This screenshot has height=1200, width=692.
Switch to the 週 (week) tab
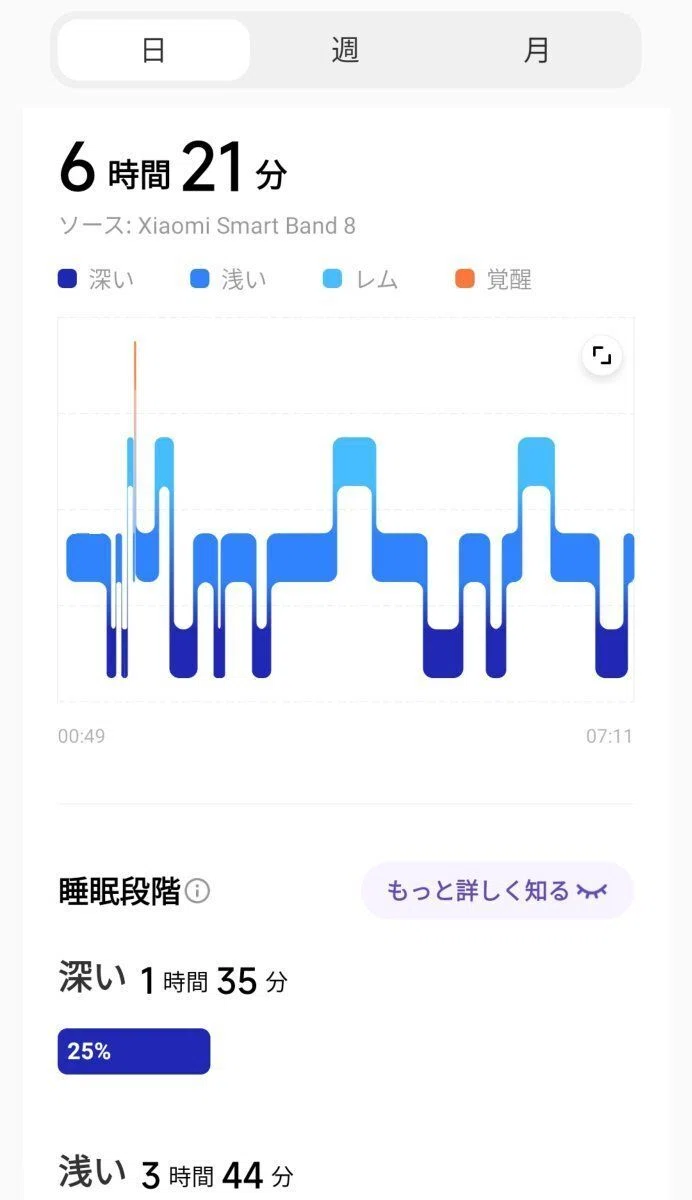(x=345, y=50)
